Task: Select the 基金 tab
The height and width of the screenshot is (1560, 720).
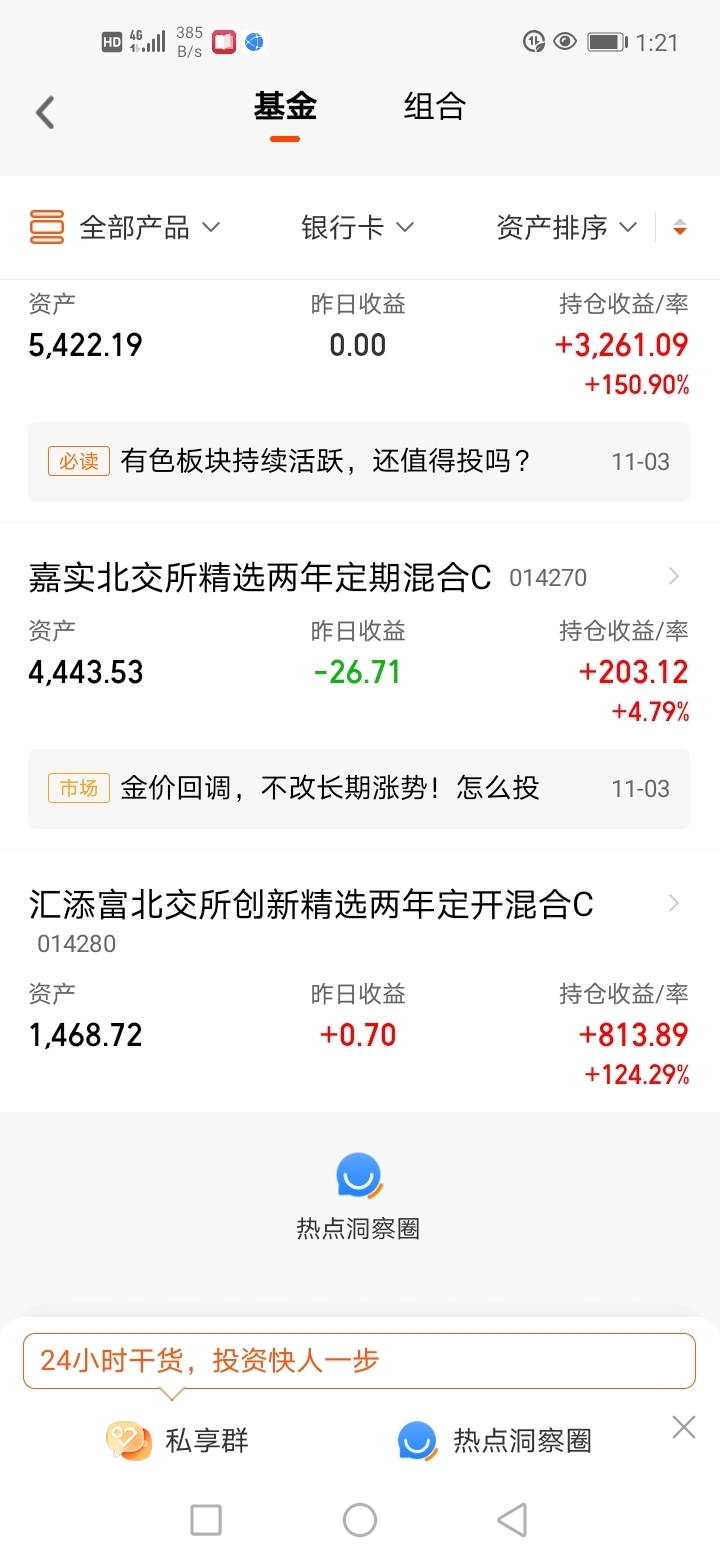Action: click(285, 107)
